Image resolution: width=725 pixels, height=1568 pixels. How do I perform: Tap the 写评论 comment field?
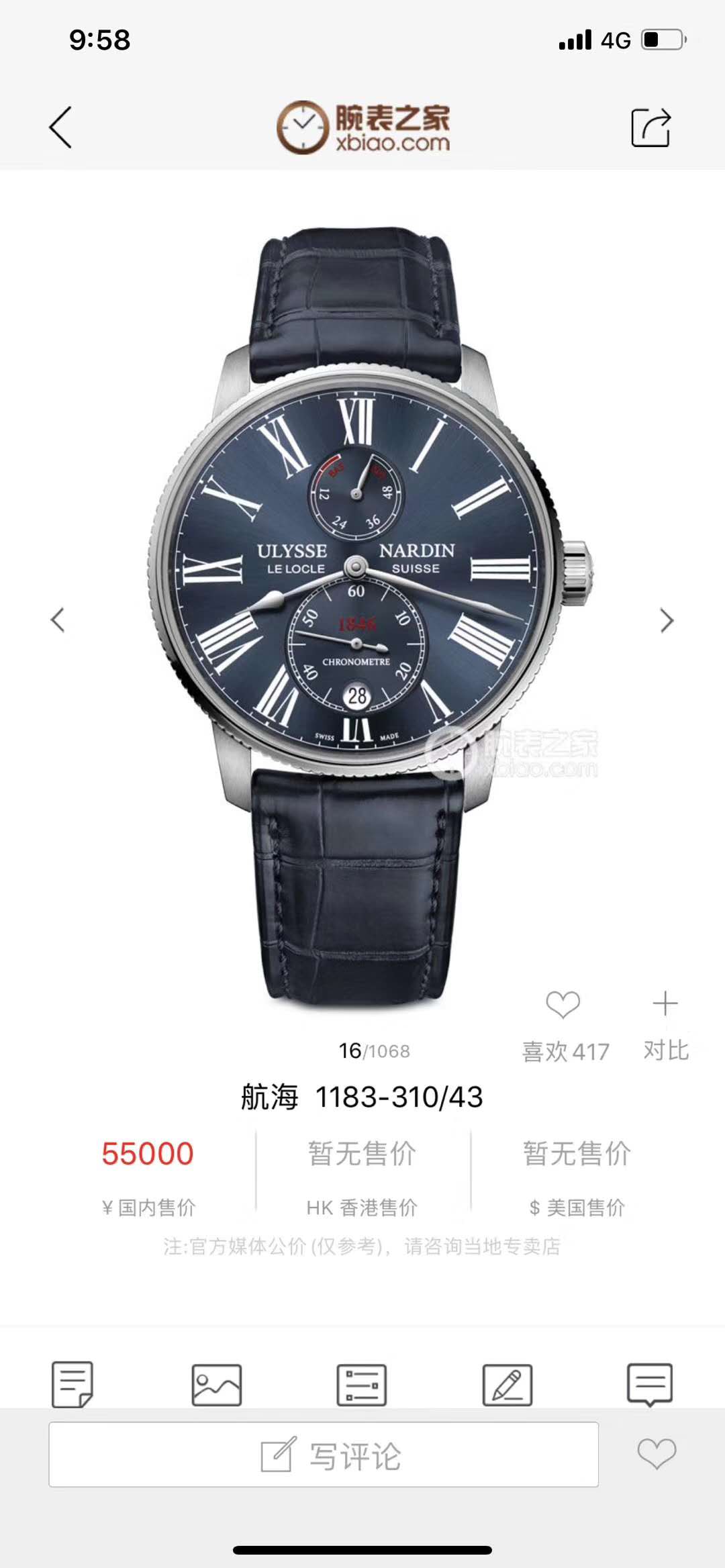[324, 1455]
